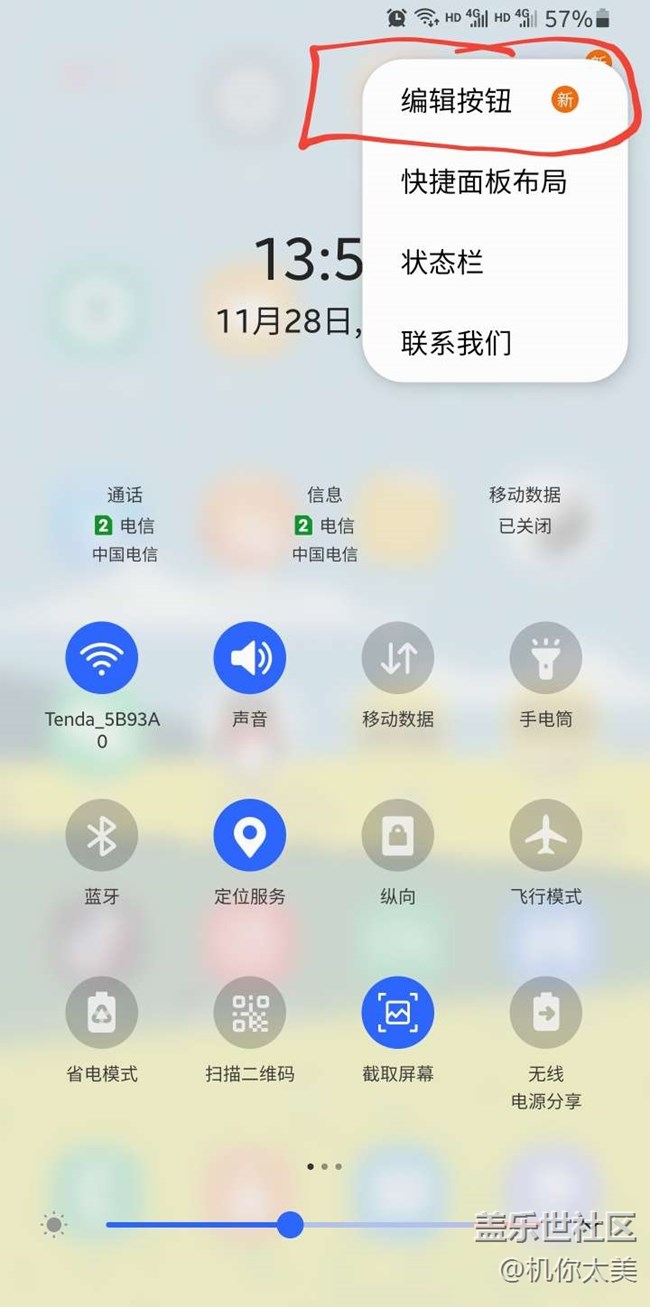Toggle the 声音 sound mode
The image size is (650, 1307).
(250, 658)
